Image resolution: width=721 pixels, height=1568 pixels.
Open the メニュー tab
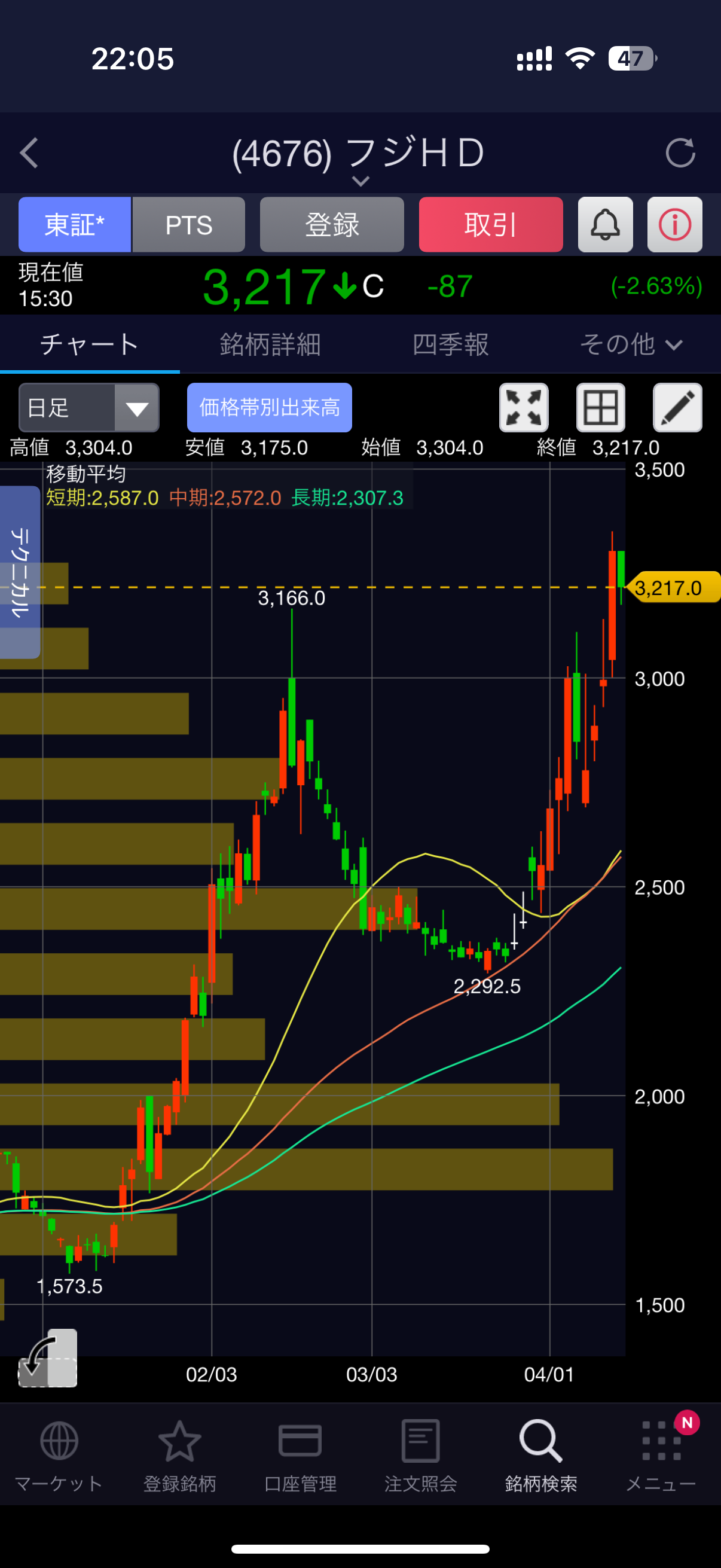pyautogui.click(x=661, y=1456)
